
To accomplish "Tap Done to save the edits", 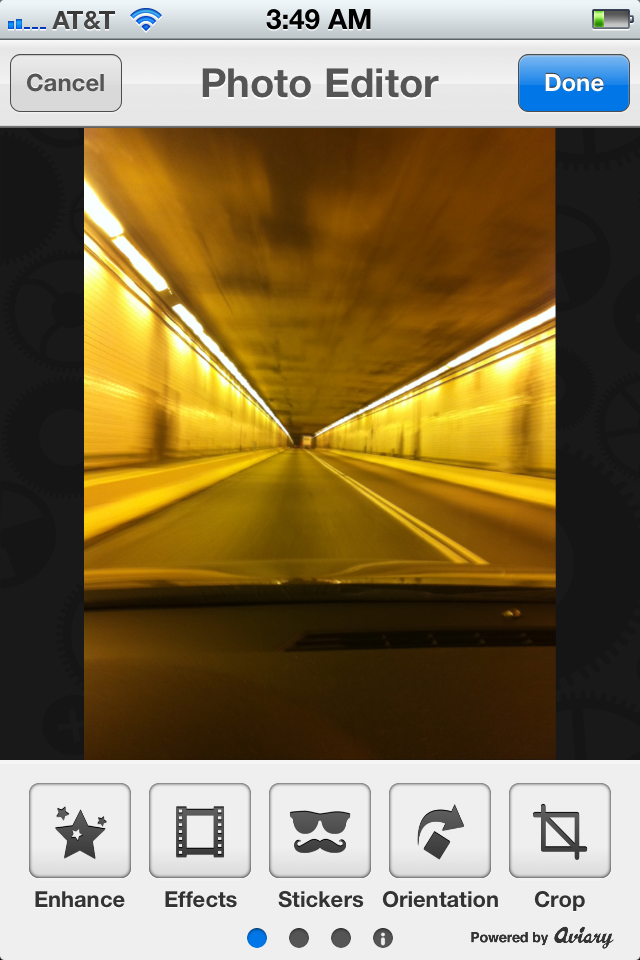I will tap(574, 83).
